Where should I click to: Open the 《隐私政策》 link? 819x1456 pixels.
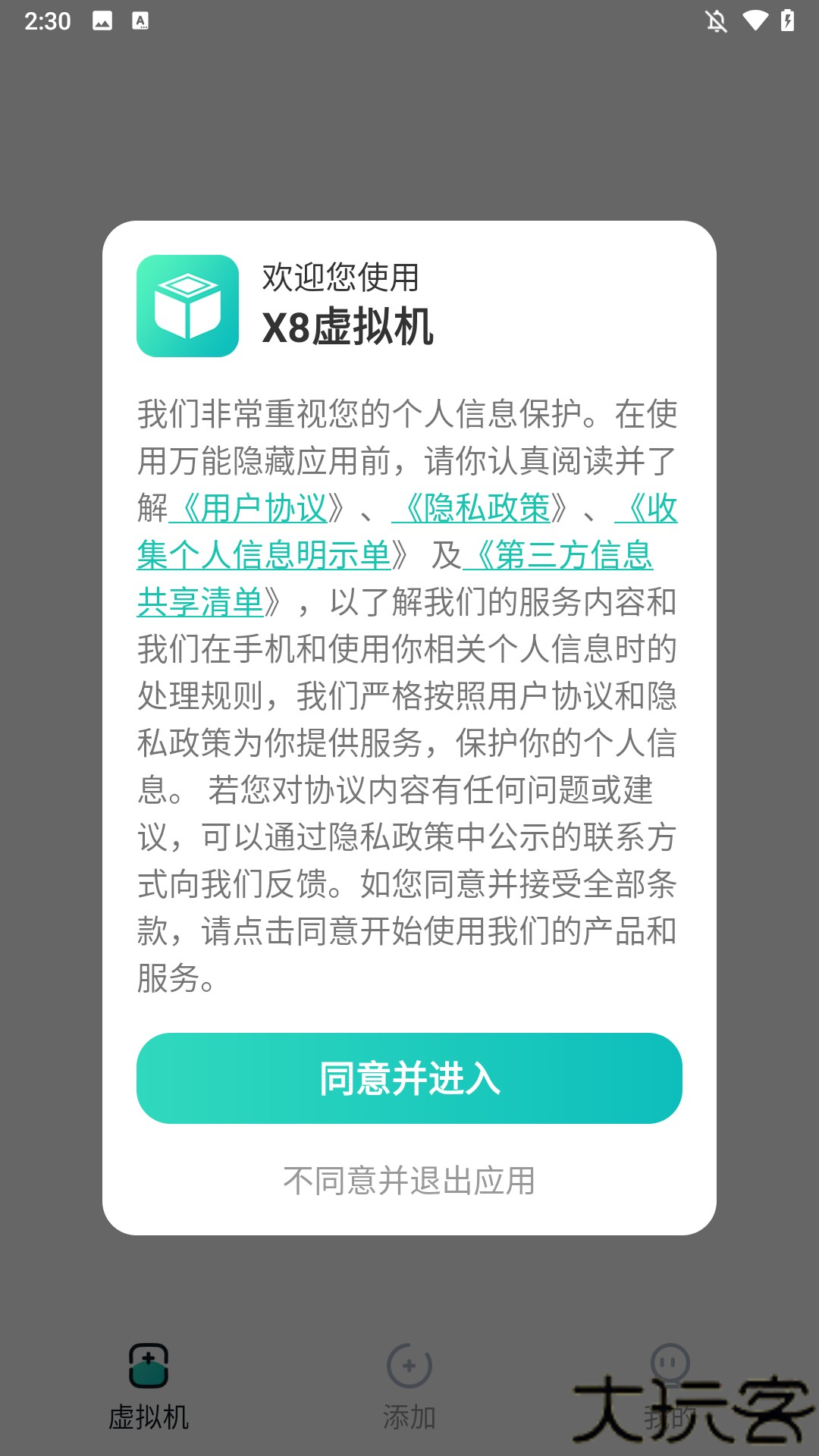(479, 508)
